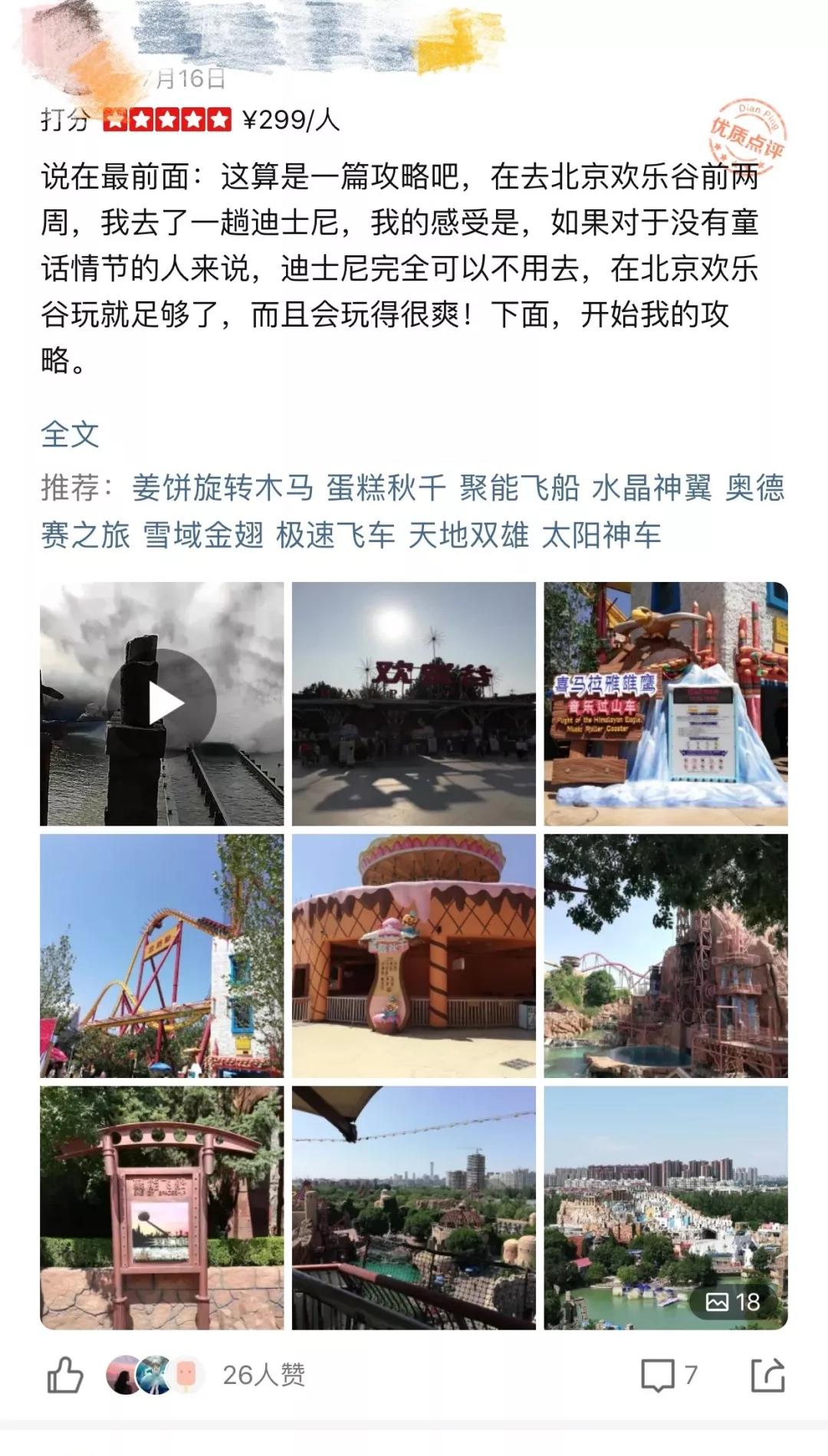
Task: Expand the review with 全文
Action: (x=70, y=435)
